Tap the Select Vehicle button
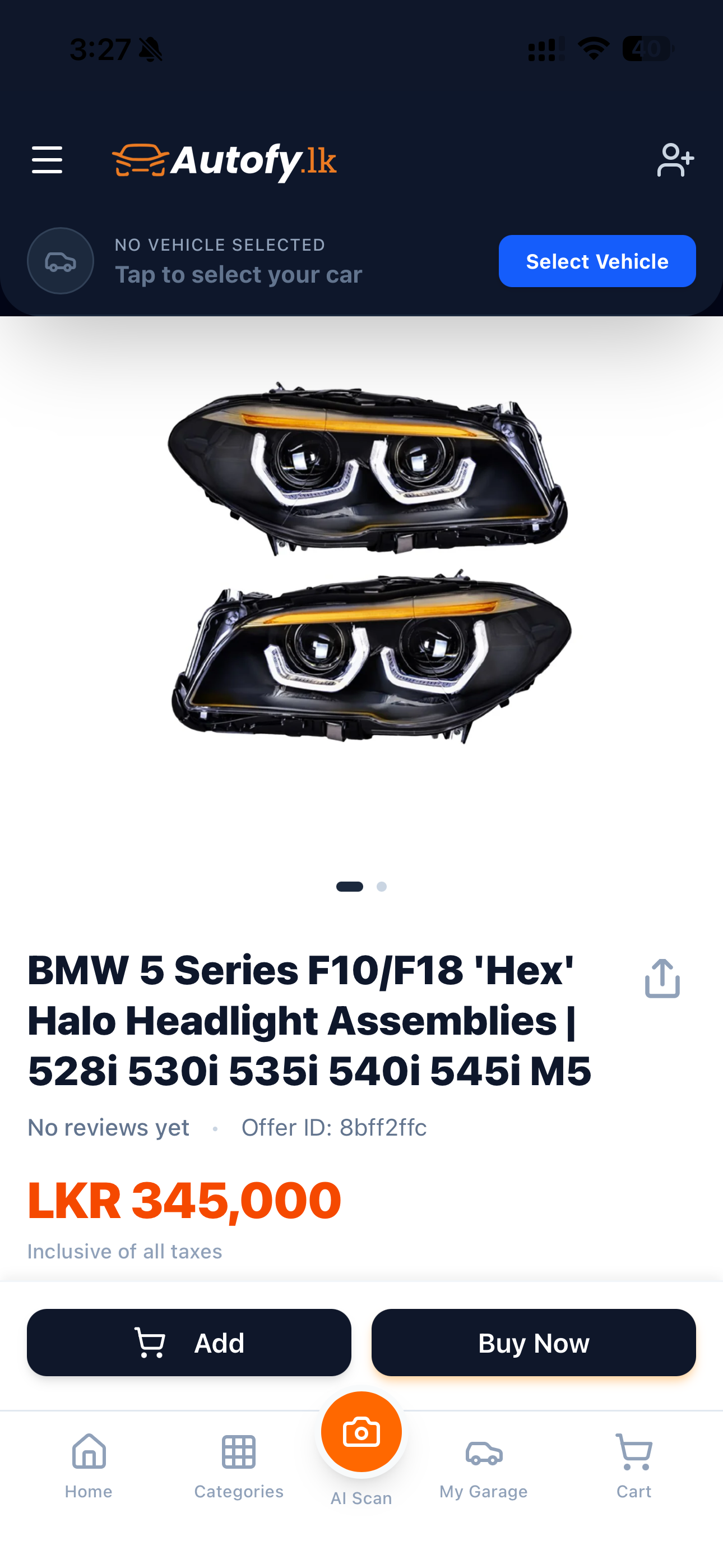The height and width of the screenshot is (1568, 723). pos(596,261)
